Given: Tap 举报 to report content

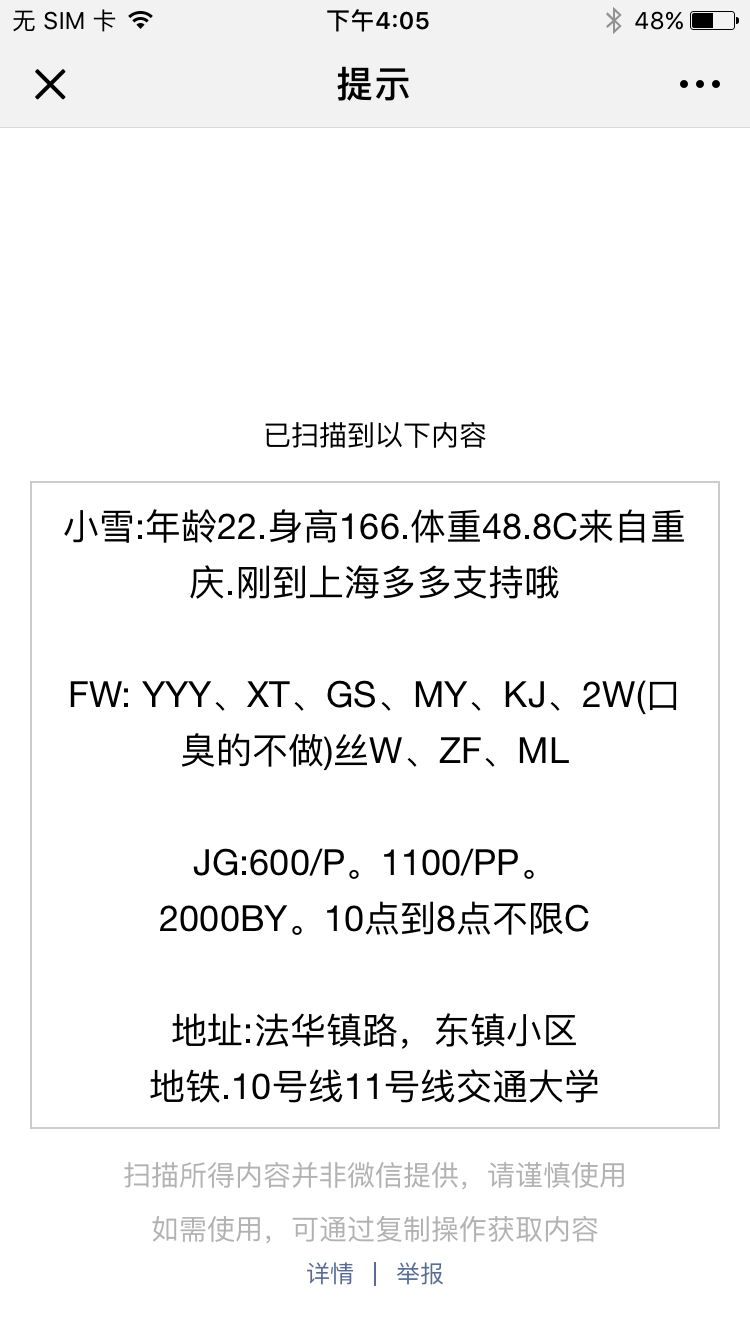Looking at the screenshot, I should 420,1273.
